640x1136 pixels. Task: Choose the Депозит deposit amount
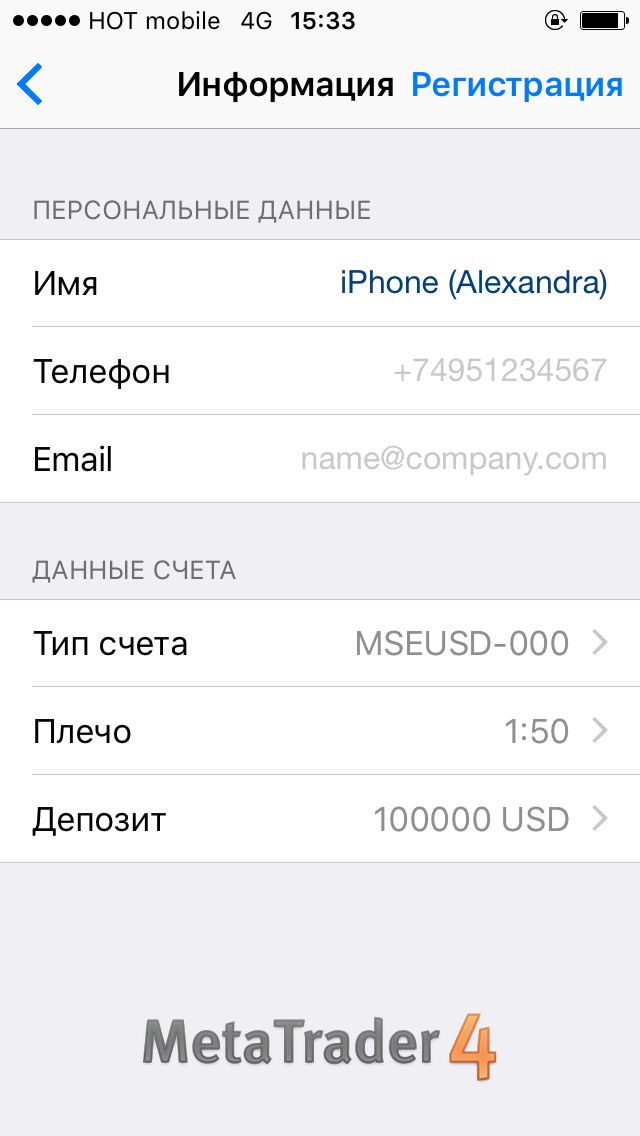pos(320,819)
